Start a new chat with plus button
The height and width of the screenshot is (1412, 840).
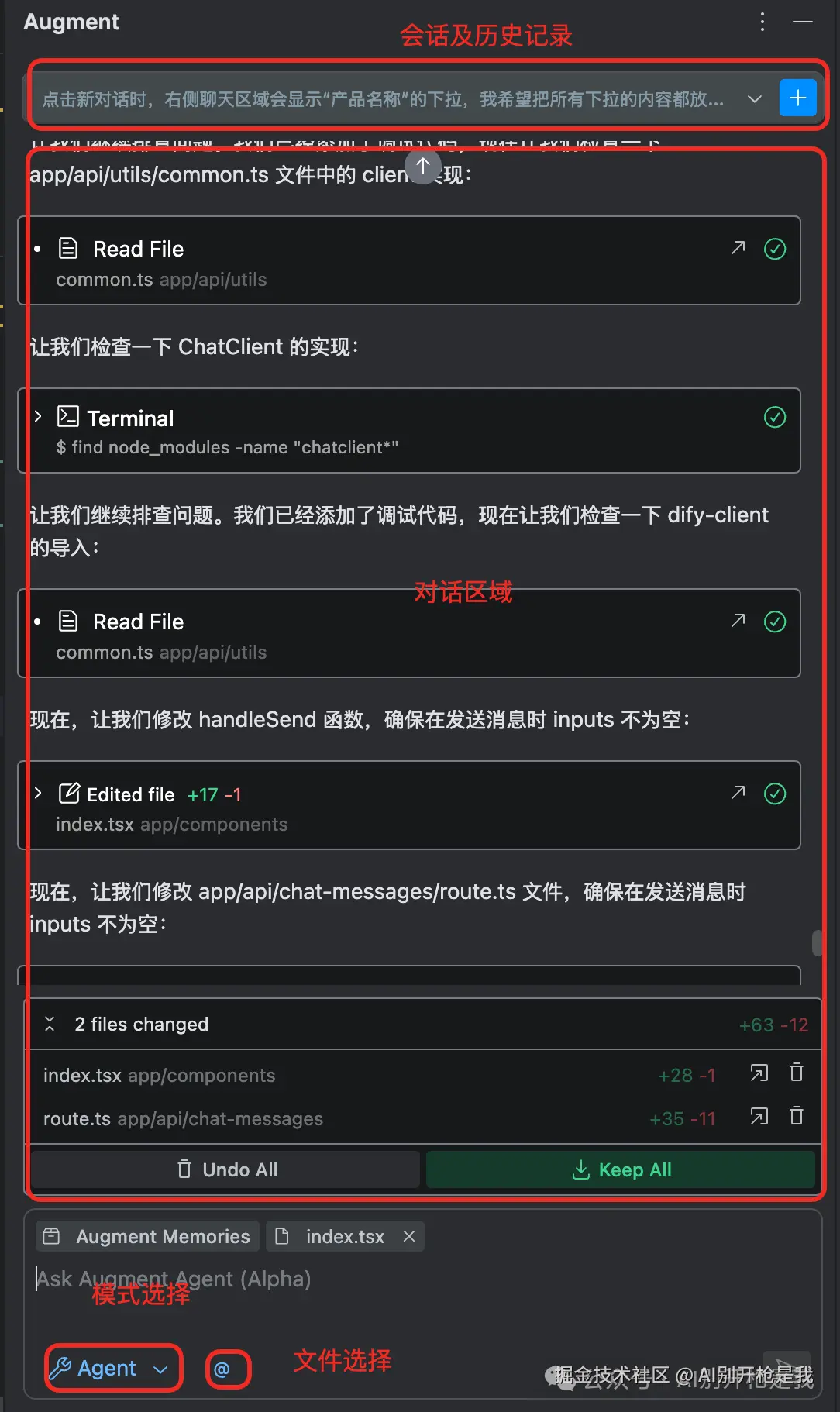pos(797,98)
